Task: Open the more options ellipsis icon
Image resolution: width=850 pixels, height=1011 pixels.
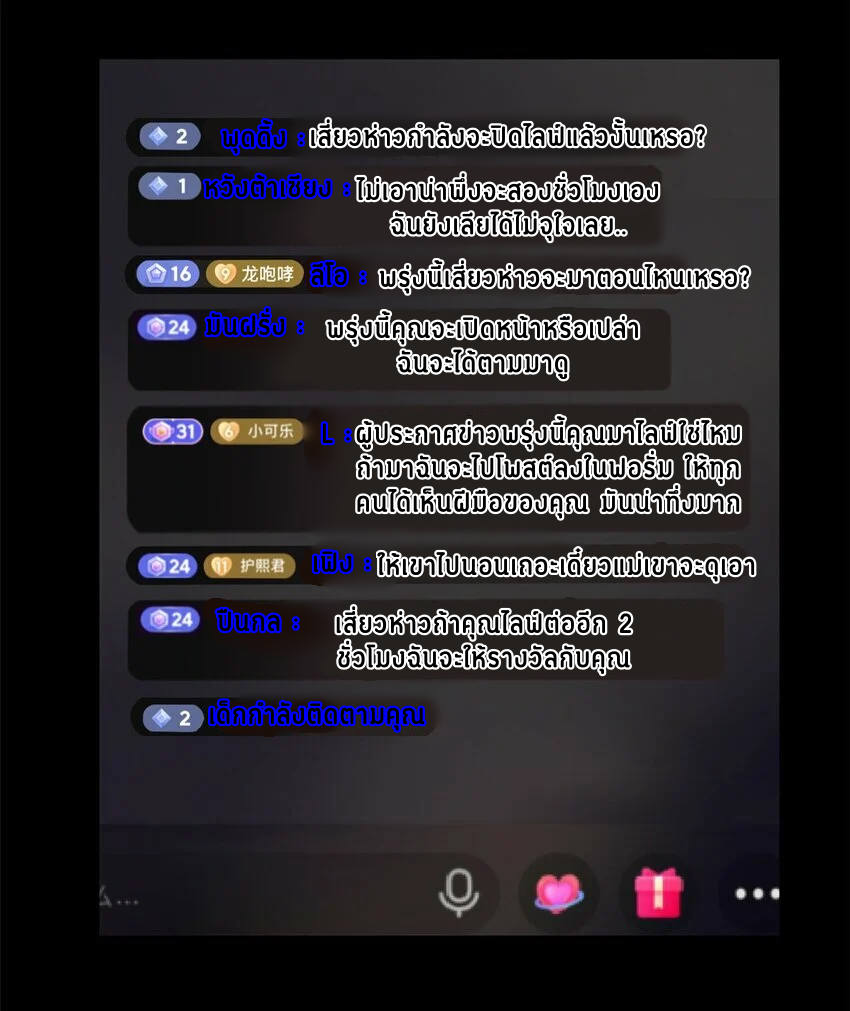Action: [x=755, y=894]
